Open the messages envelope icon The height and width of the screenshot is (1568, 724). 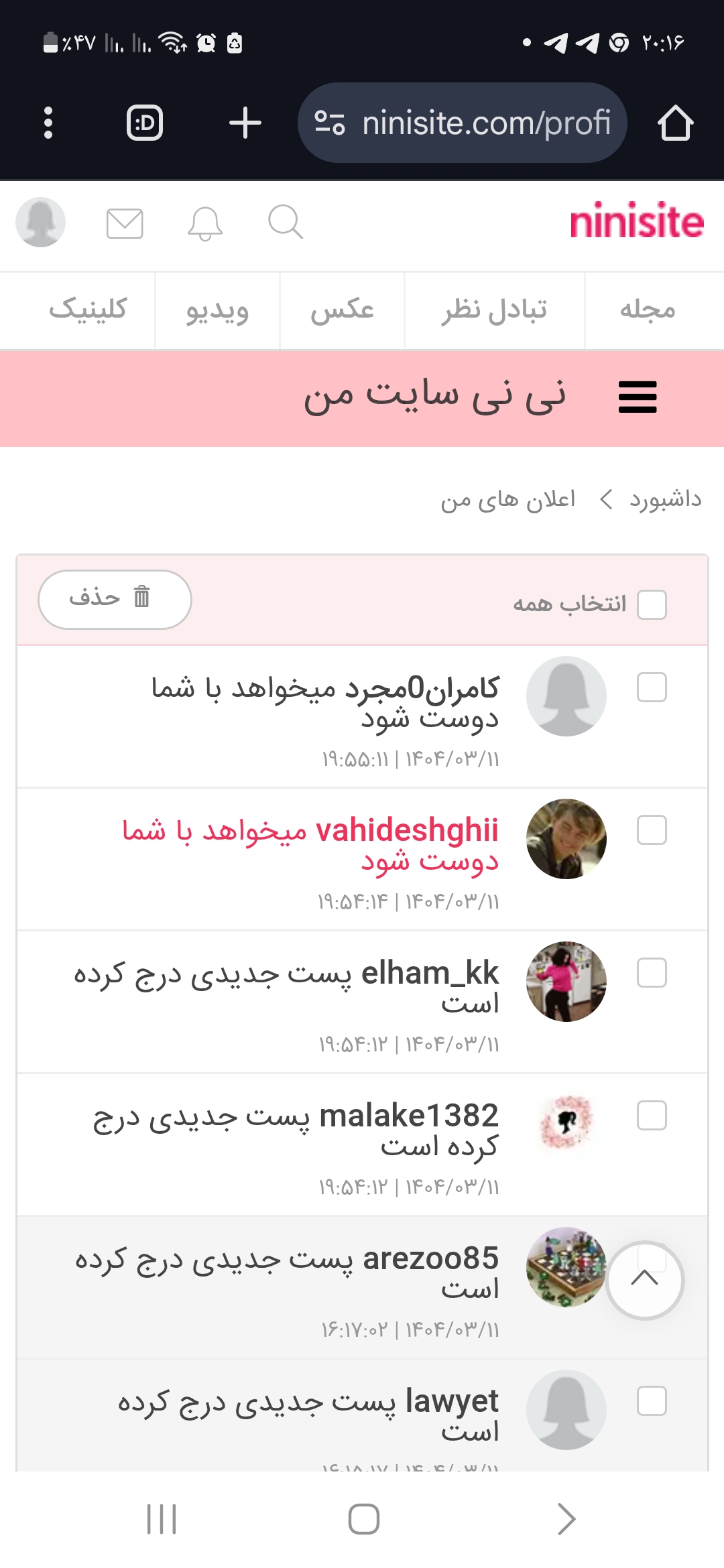click(125, 223)
